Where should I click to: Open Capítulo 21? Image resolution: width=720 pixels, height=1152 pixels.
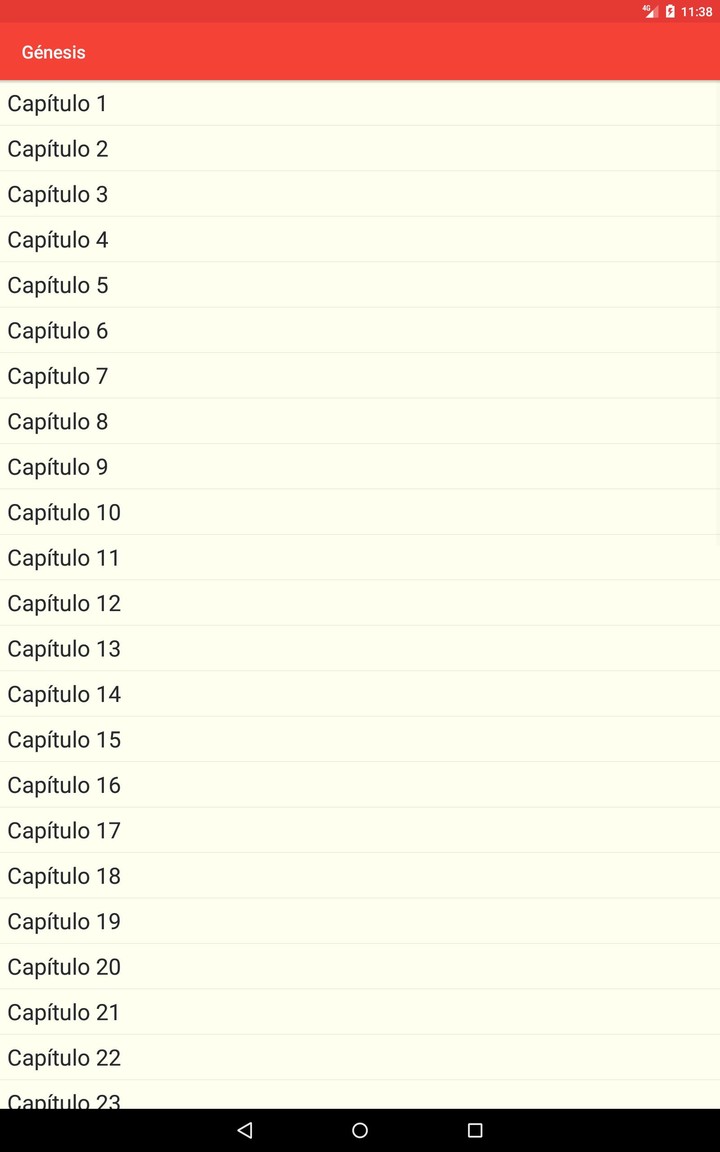(64, 1012)
